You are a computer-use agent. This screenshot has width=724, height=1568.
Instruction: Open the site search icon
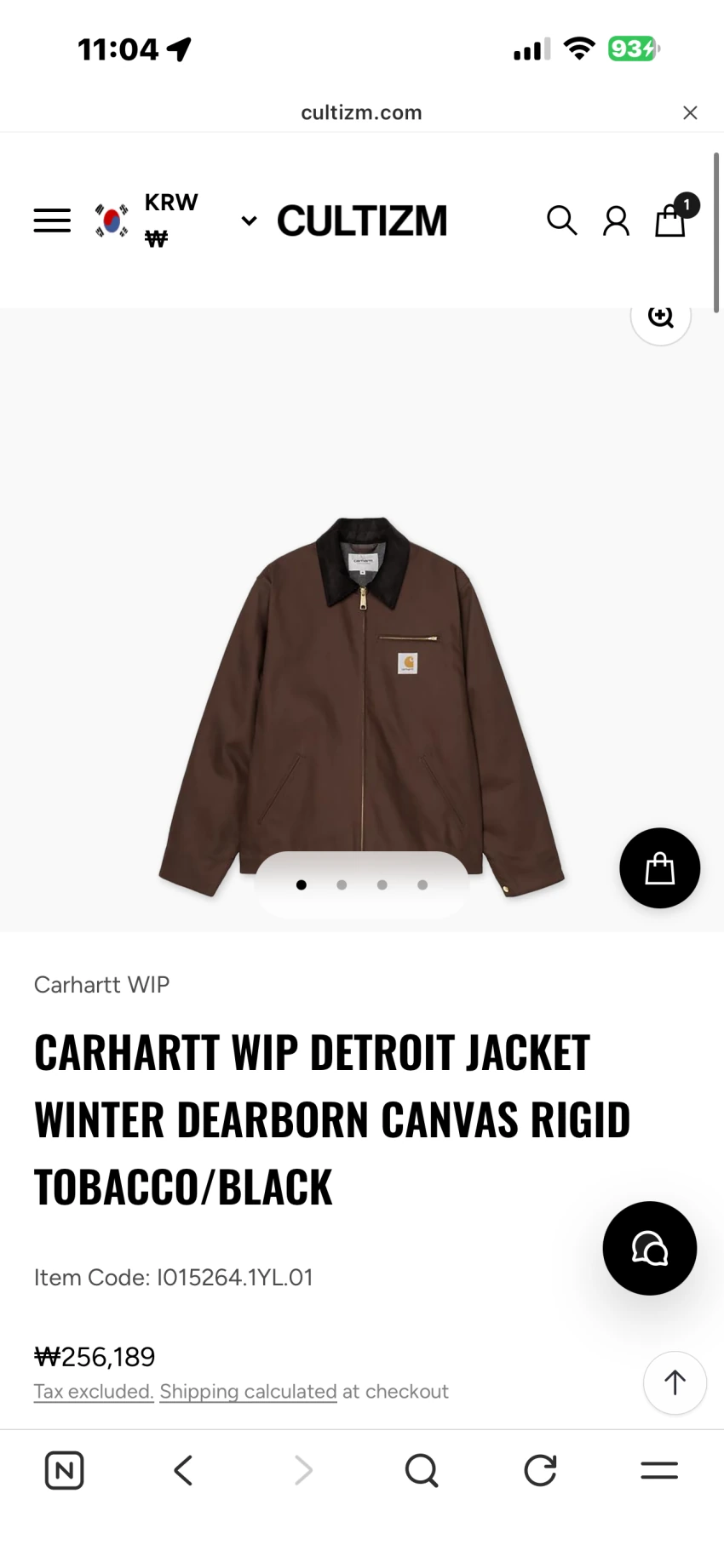click(x=561, y=220)
